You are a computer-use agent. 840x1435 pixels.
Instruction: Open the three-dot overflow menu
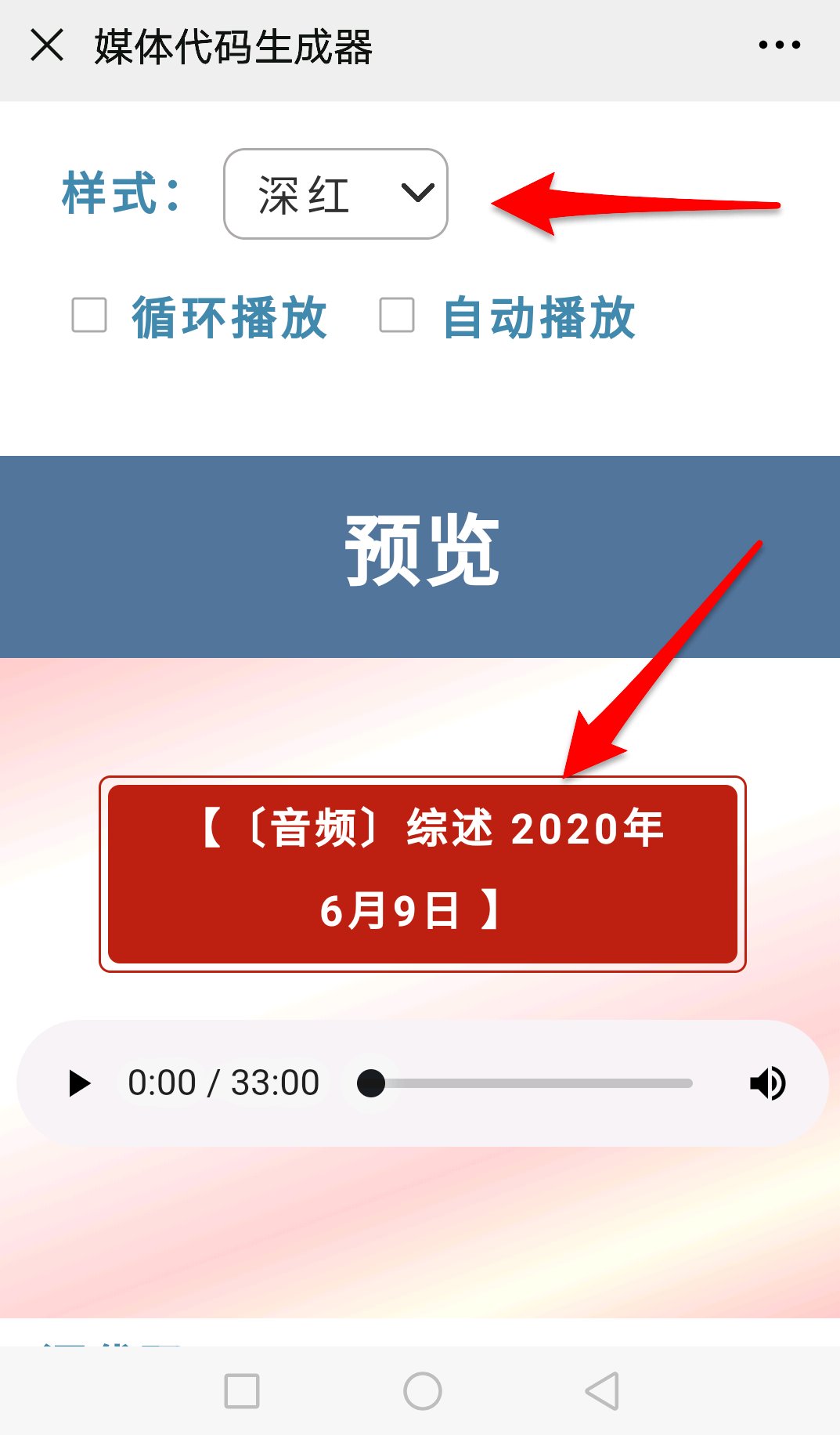click(x=779, y=45)
